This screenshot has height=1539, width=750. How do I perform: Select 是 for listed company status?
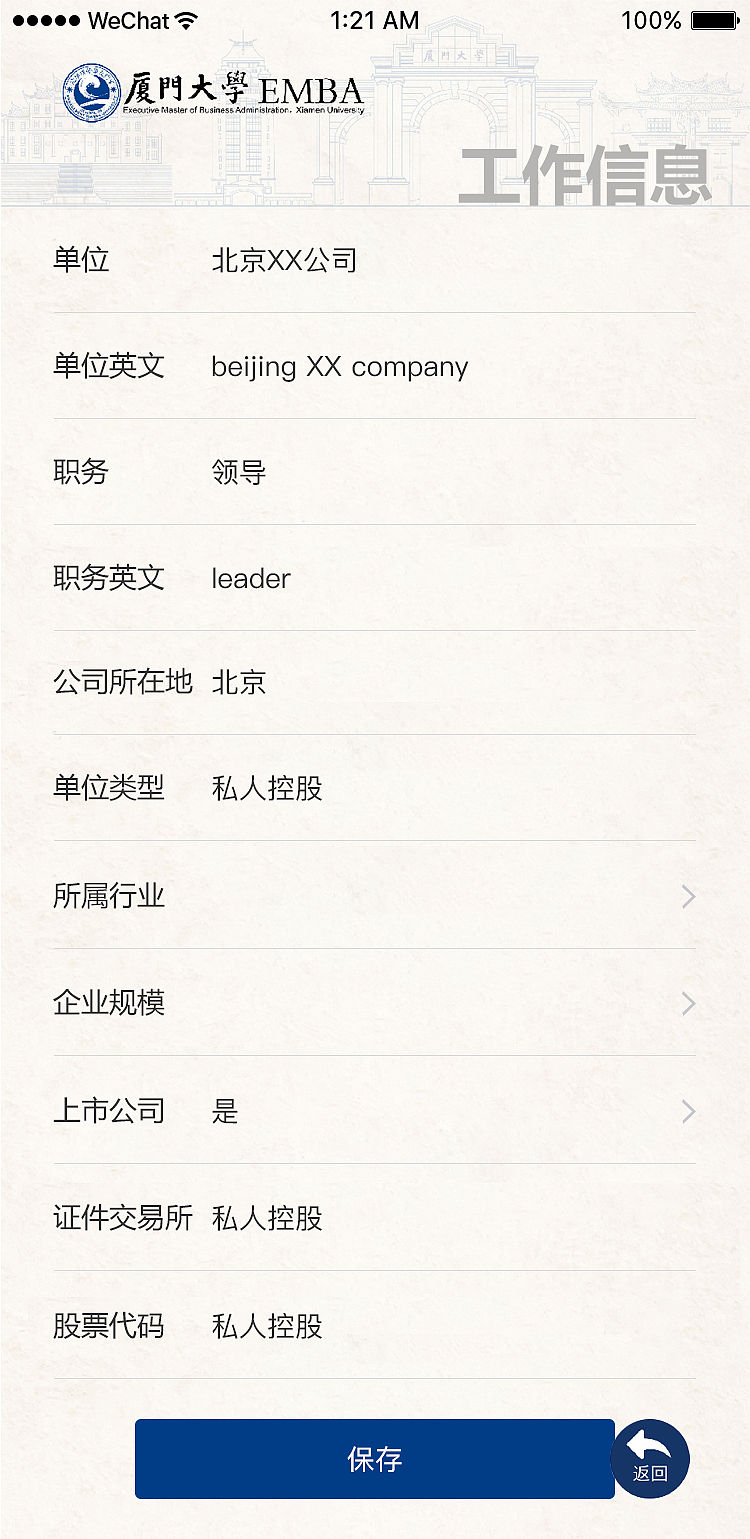click(226, 1111)
